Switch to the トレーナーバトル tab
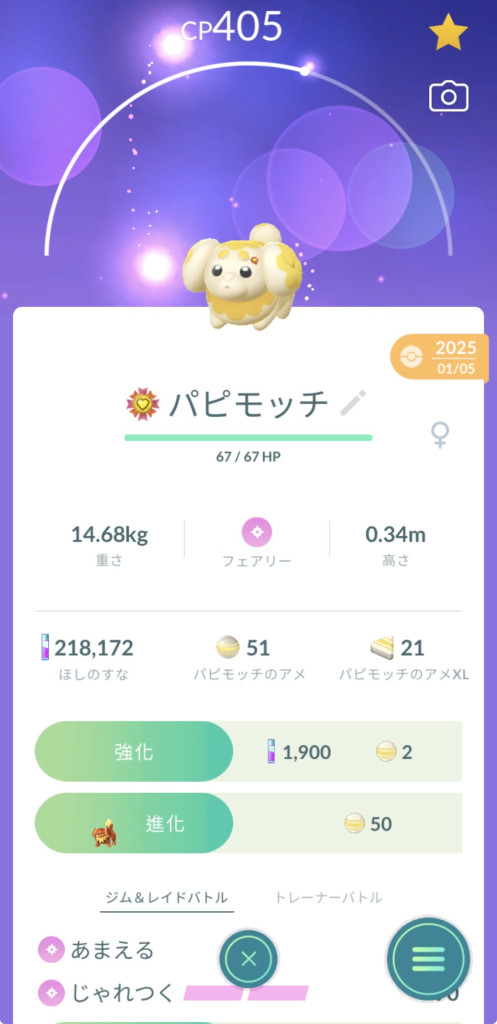 point(329,897)
